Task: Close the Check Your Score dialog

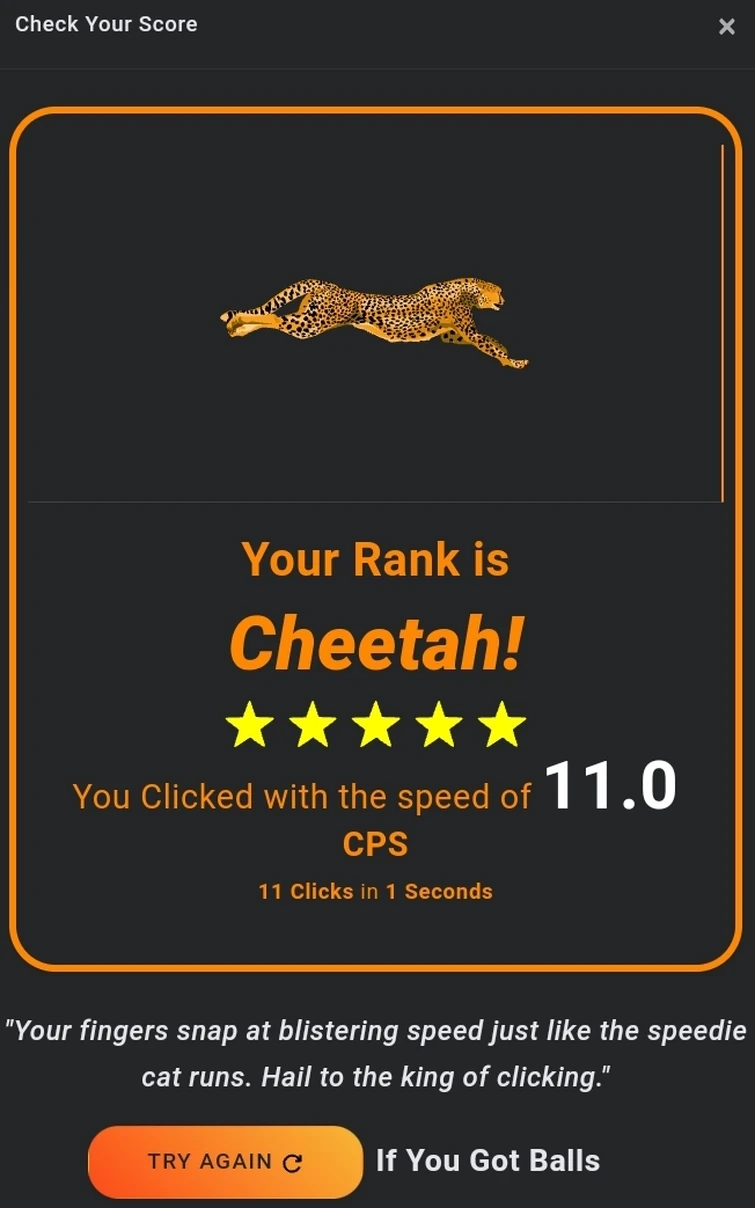Action: [727, 27]
